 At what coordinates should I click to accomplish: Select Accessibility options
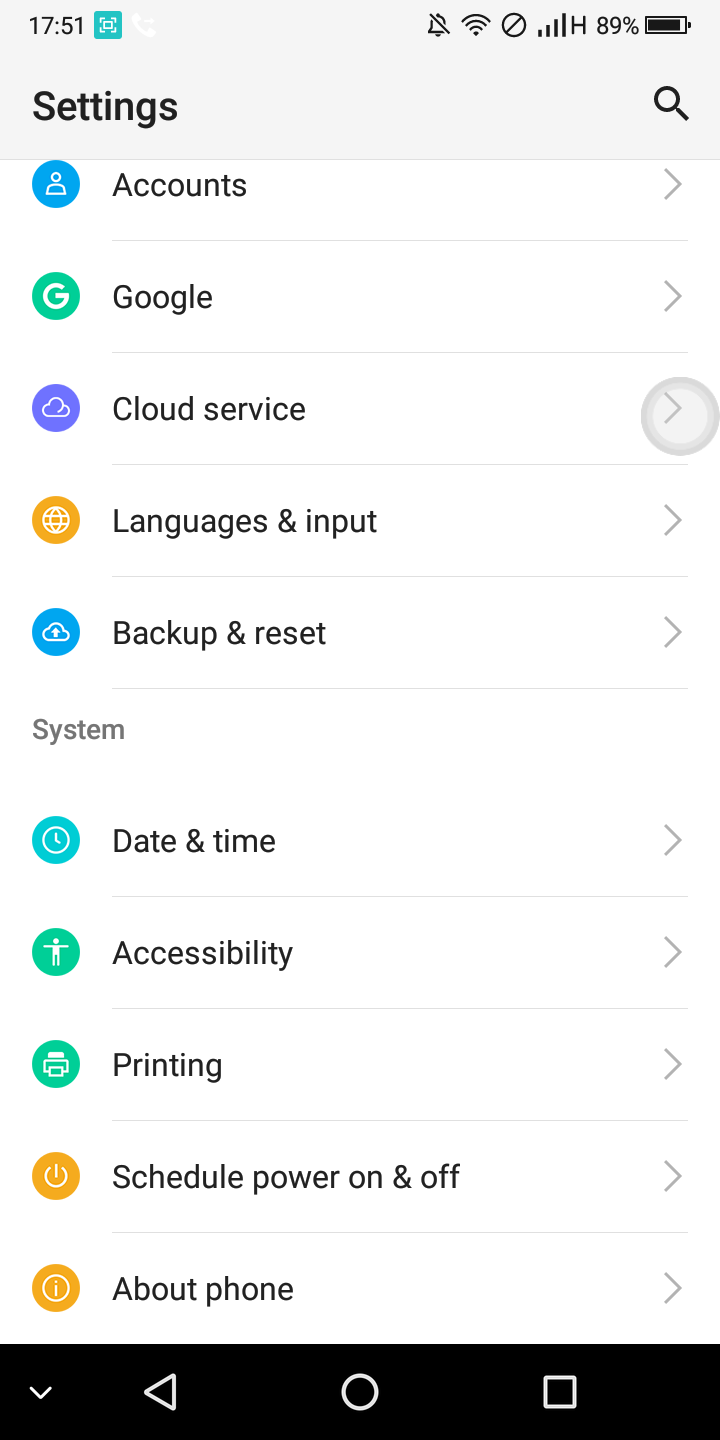point(360,953)
